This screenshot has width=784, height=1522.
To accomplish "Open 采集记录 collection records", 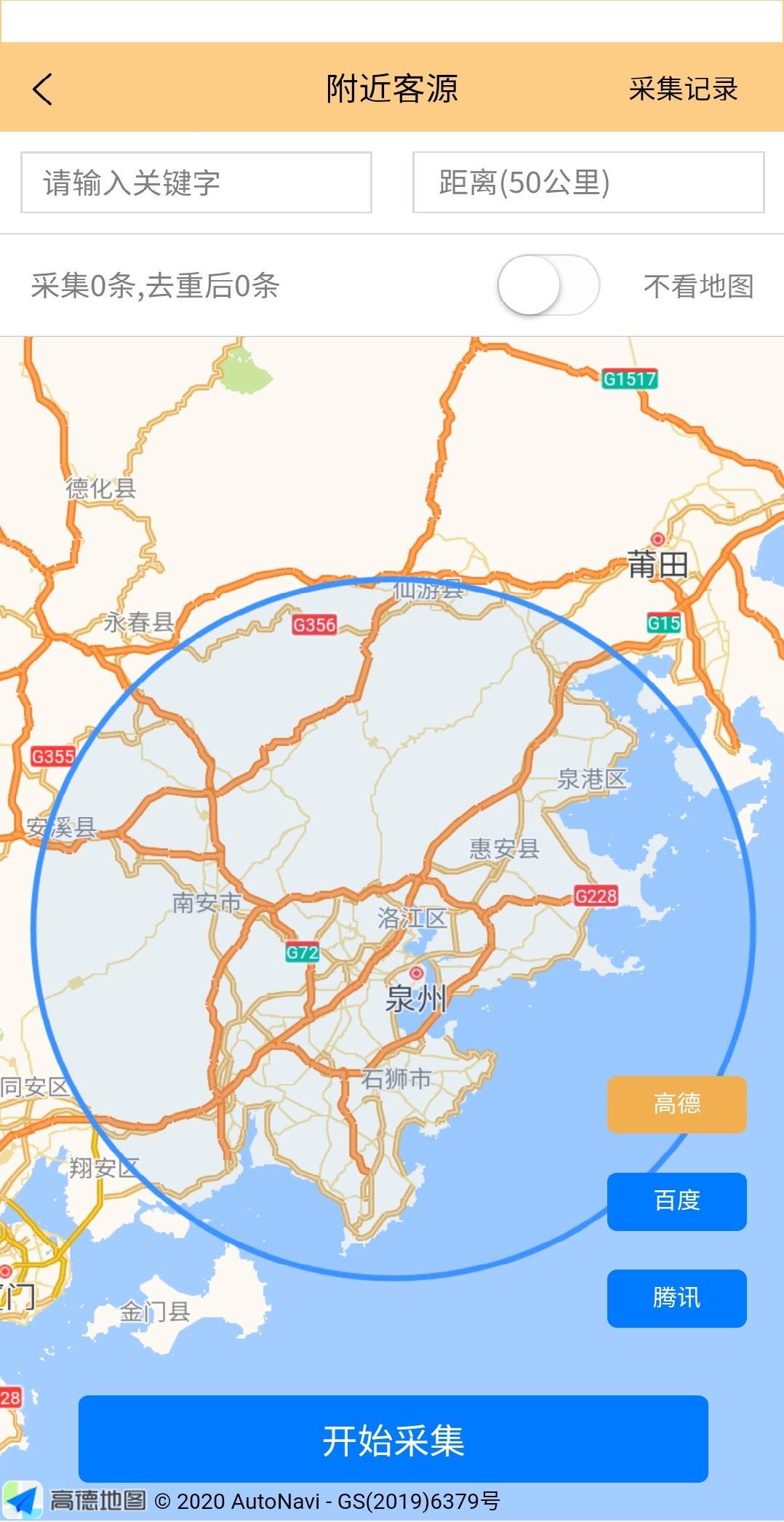I will click(x=683, y=89).
